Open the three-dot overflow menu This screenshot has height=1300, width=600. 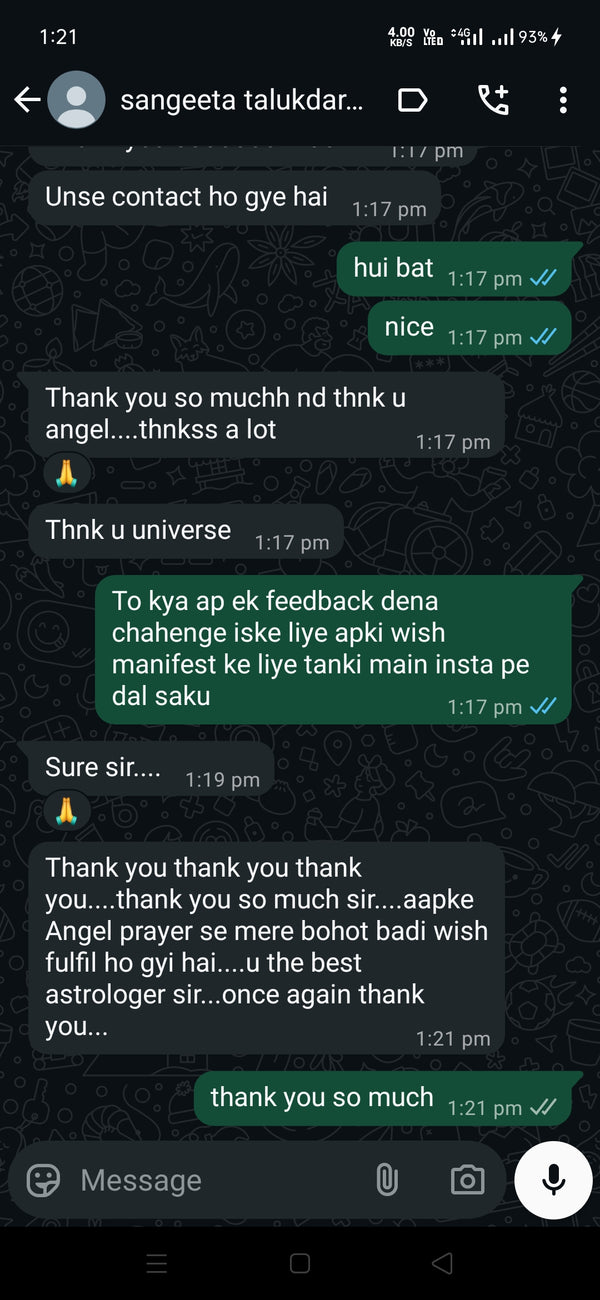[563, 100]
